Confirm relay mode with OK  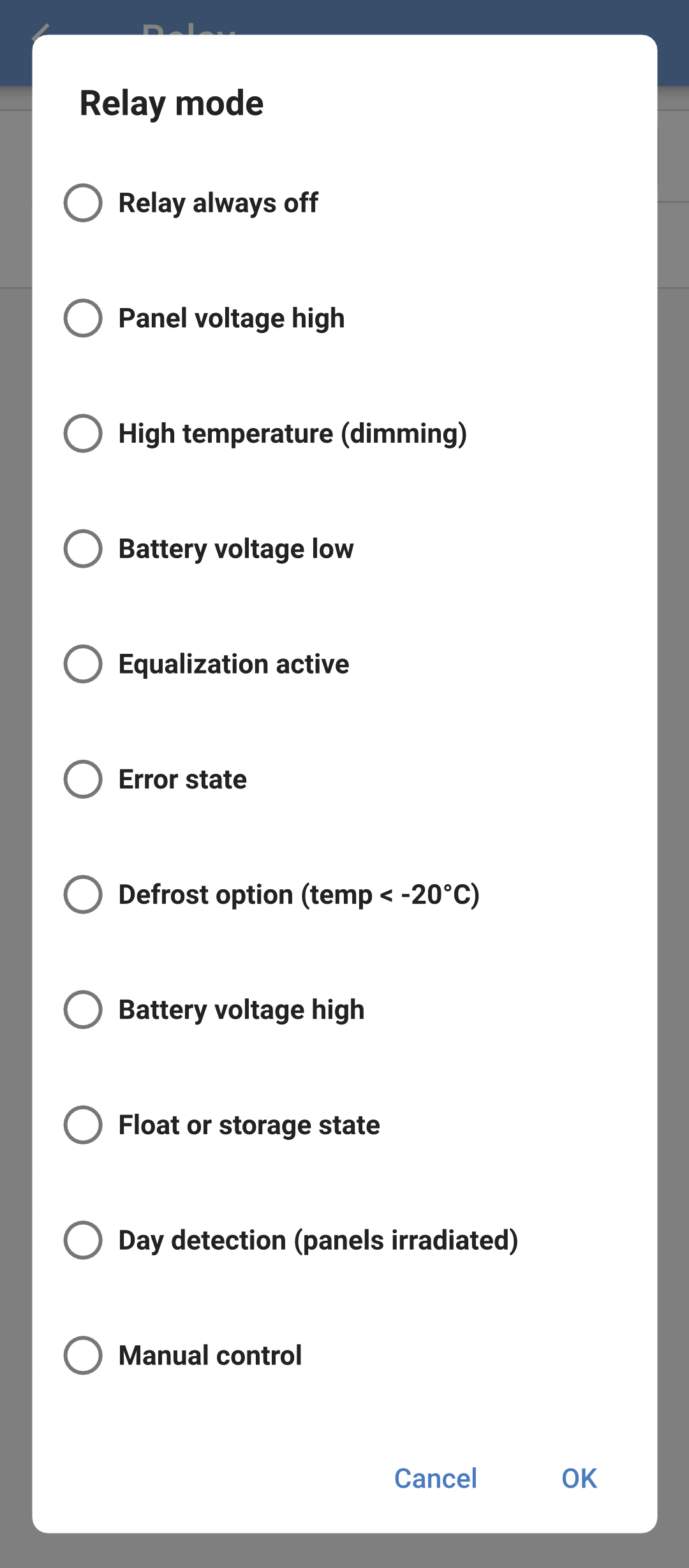coord(579,1478)
